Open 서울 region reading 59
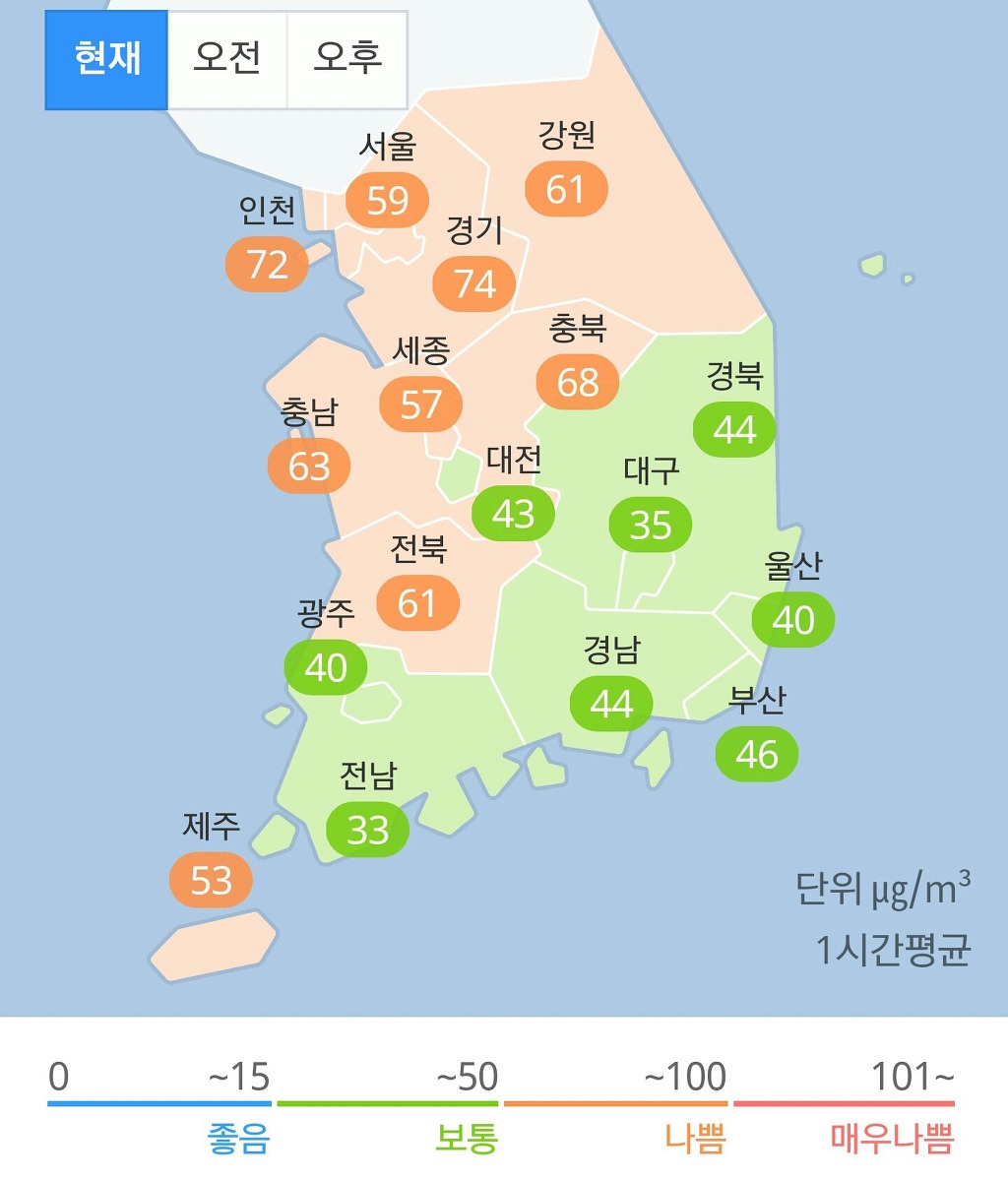The height and width of the screenshot is (1180, 1008). (x=388, y=200)
